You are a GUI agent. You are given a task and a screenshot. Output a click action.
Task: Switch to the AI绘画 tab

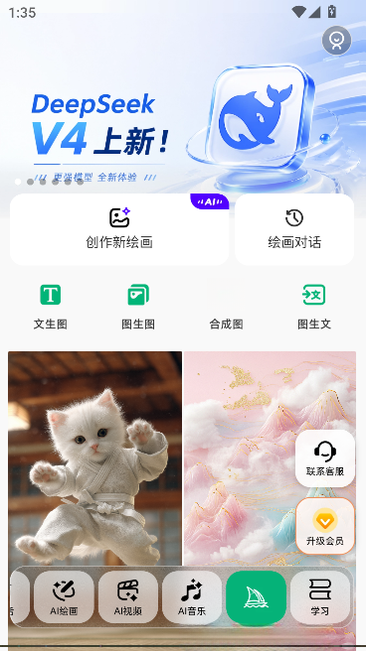coord(64,597)
